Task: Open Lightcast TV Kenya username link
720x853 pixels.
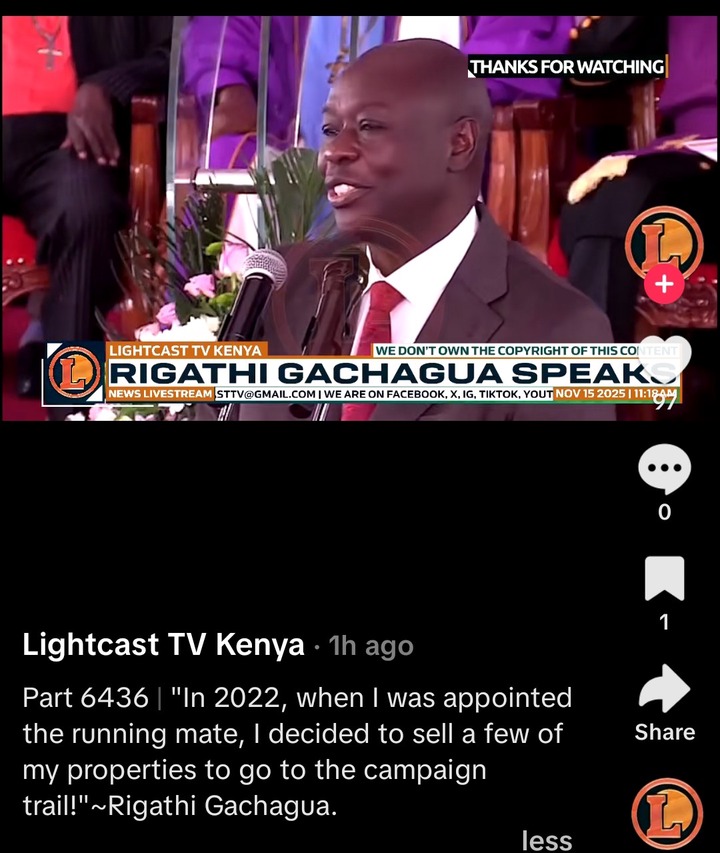Action: (x=163, y=646)
